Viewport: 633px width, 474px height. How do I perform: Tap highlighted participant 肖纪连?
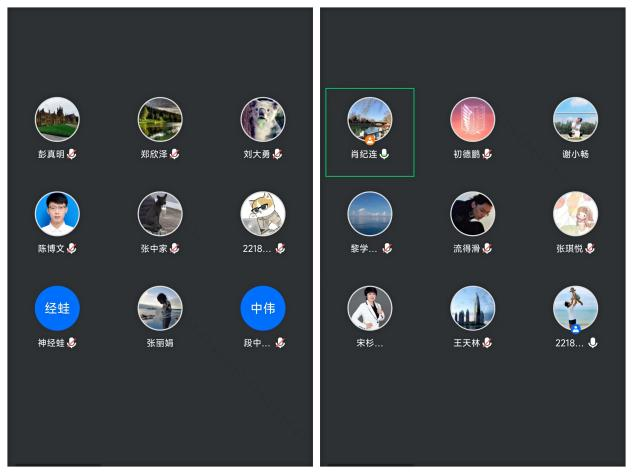(369, 120)
